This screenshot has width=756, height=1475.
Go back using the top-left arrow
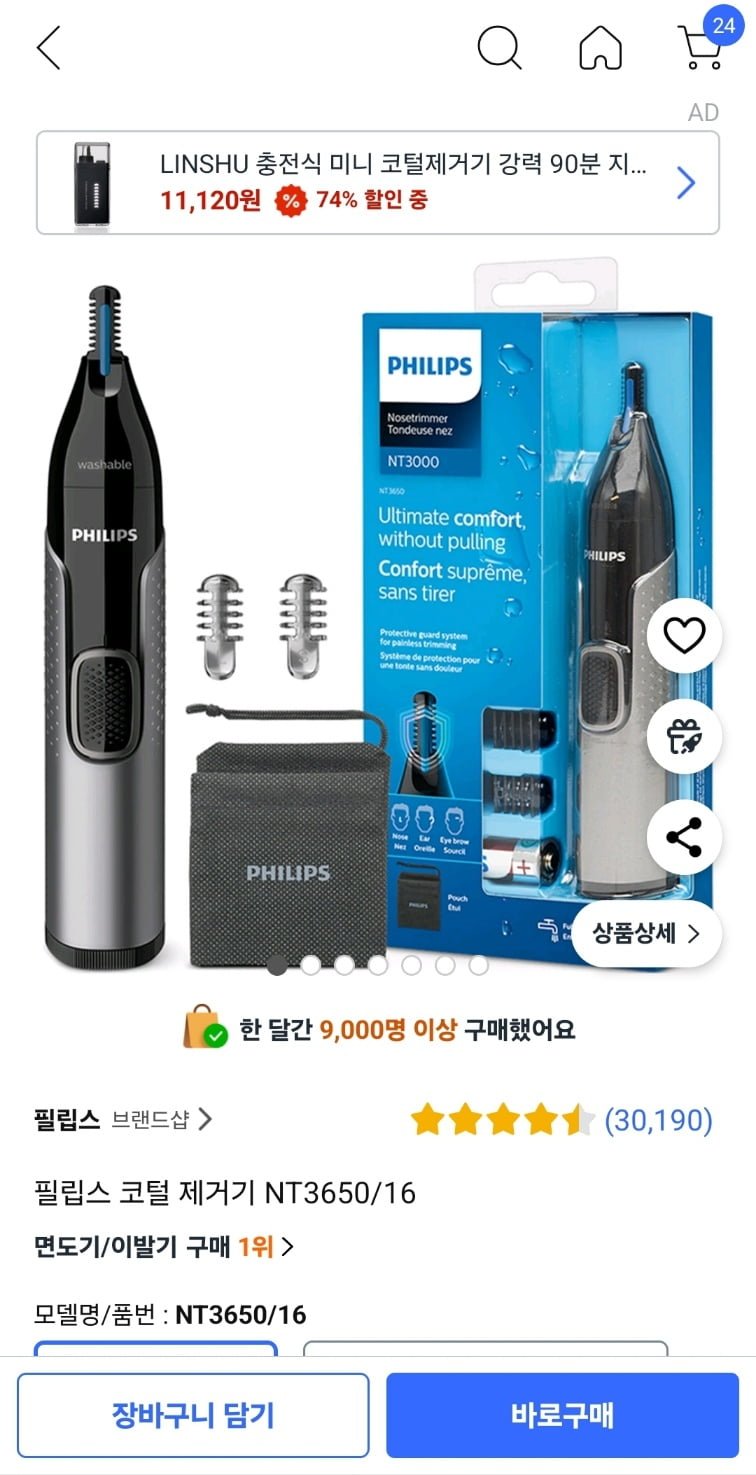[48, 47]
